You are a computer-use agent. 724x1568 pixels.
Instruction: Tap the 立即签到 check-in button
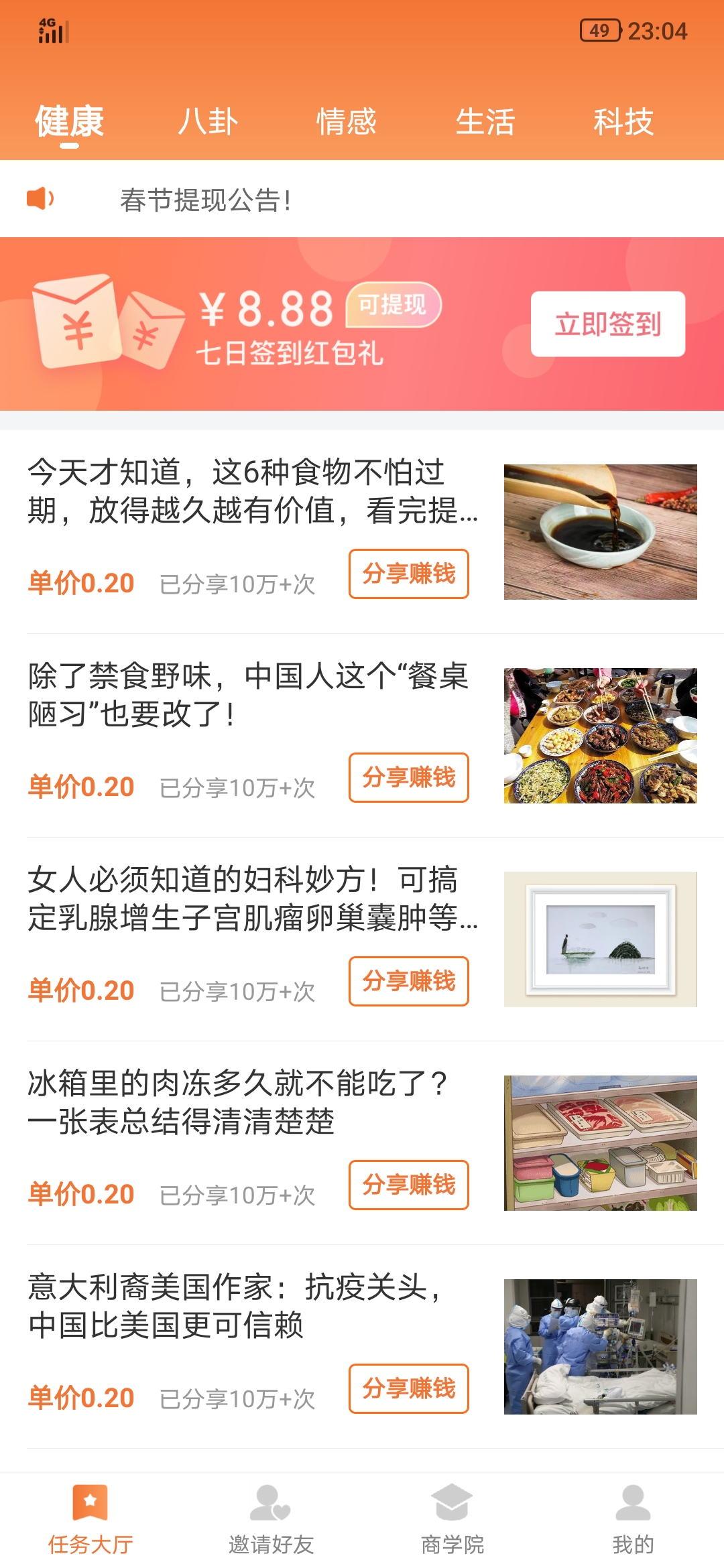coord(607,324)
